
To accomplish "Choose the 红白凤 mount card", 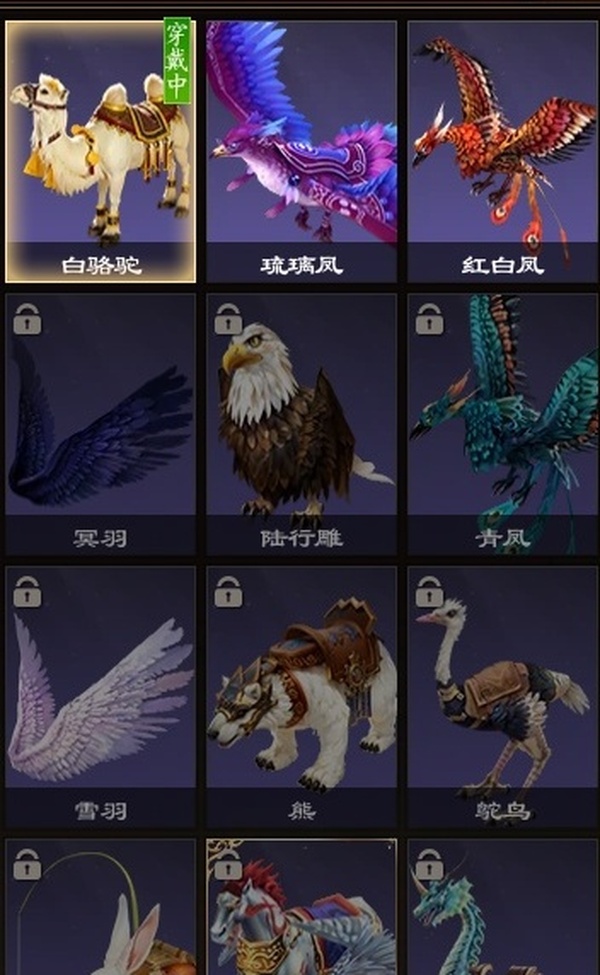I will [502, 150].
